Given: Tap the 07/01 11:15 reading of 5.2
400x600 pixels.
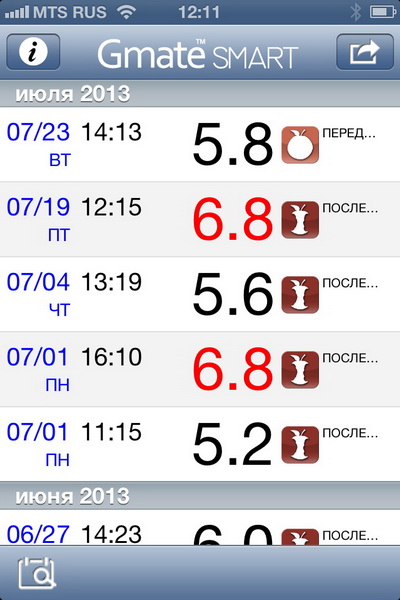Looking at the screenshot, I should 200,444.
